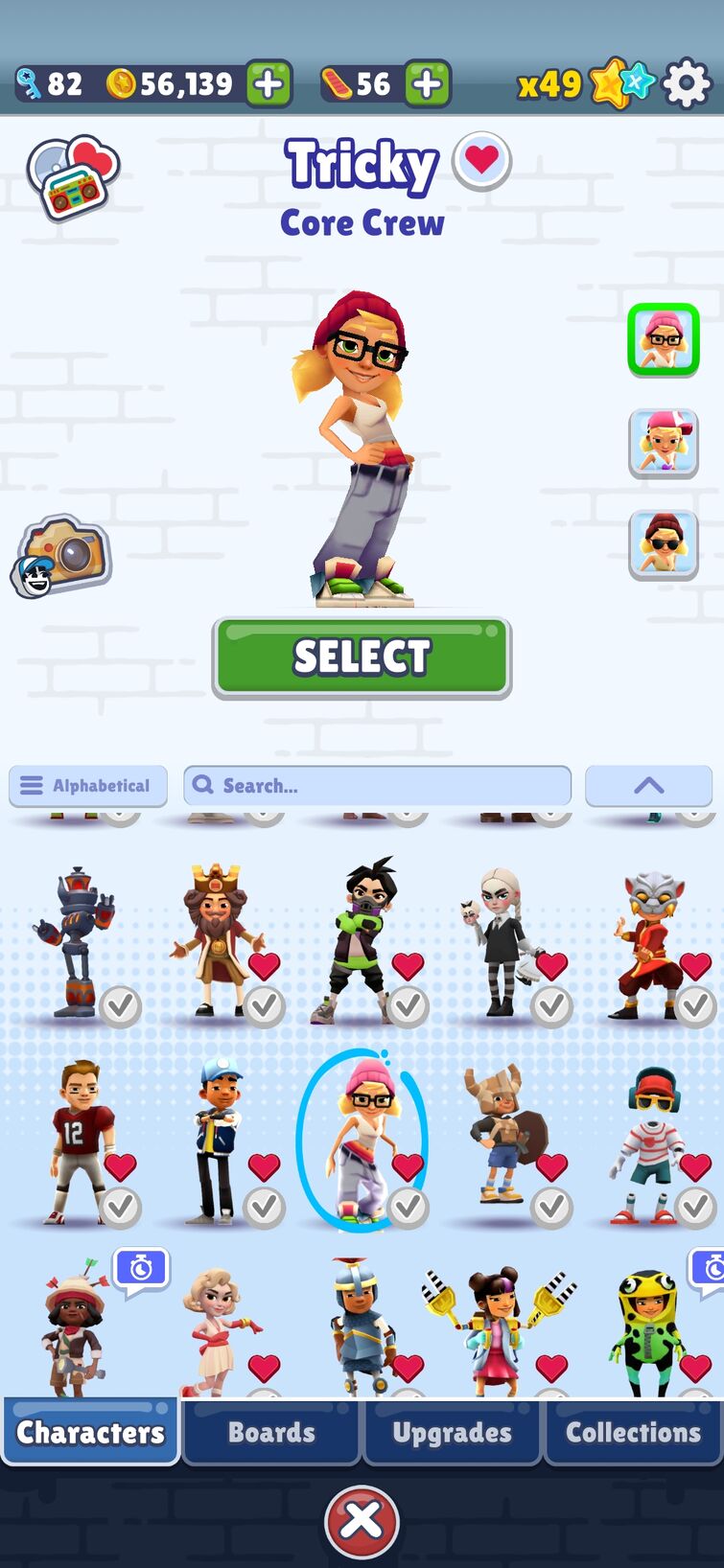Screen dimensions: 724x1568
Task: Favorite Tricky with the heart icon
Action: point(481,161)
